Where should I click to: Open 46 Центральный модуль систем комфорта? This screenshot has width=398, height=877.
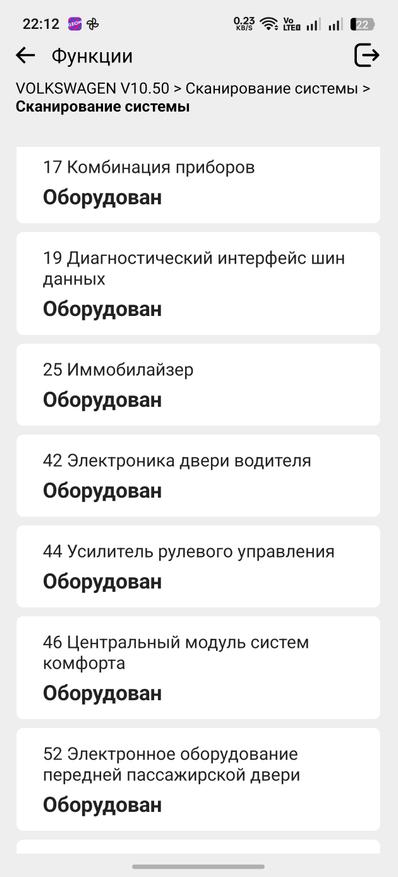click(x=198, y=668)
